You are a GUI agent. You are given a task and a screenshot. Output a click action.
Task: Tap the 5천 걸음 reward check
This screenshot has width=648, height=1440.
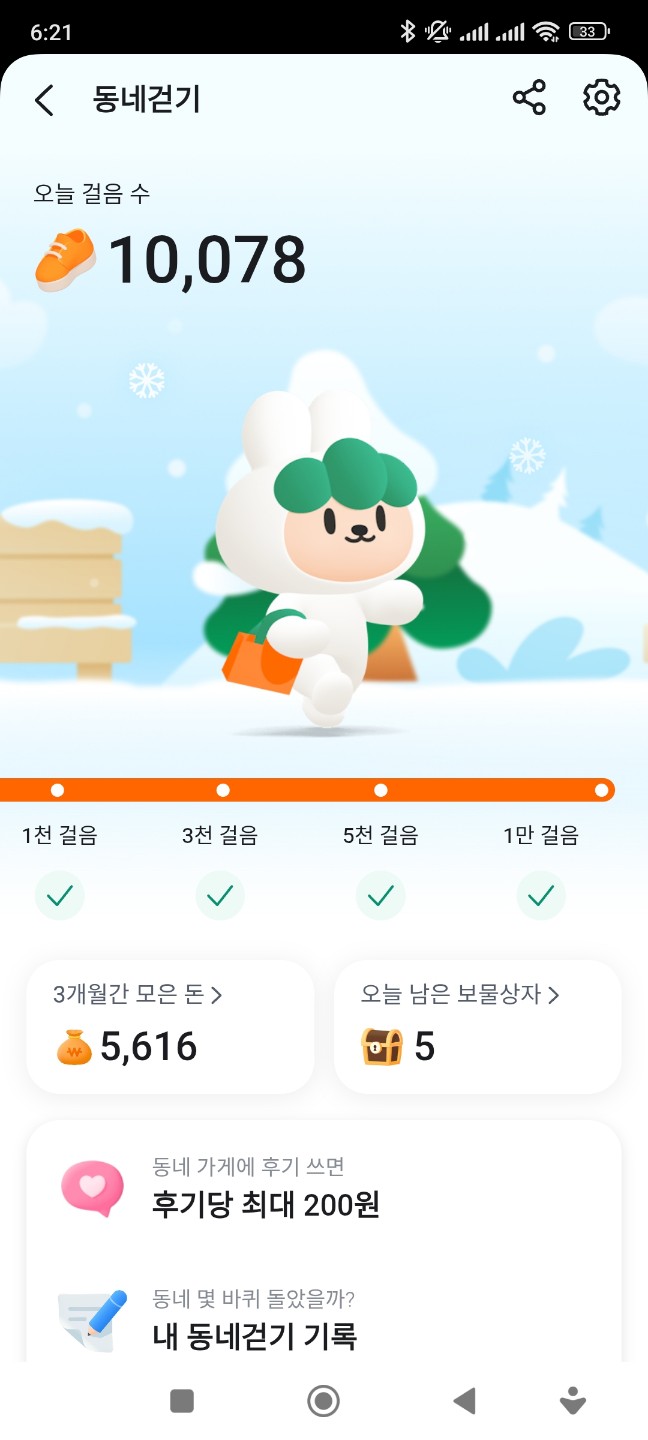tap(380, 895)
